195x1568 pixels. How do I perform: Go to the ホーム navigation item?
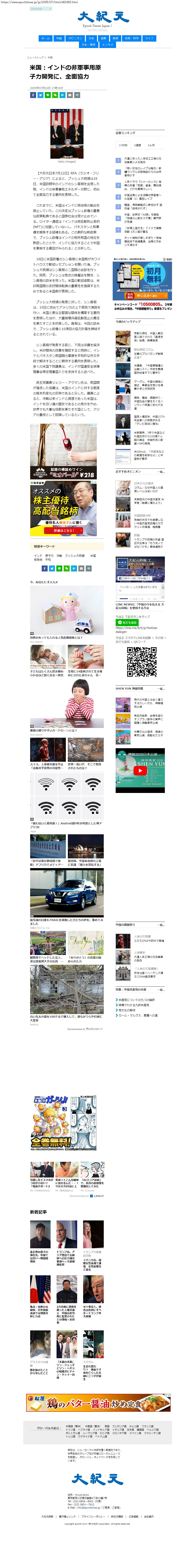pyautogui.click(x=45, y=38)
